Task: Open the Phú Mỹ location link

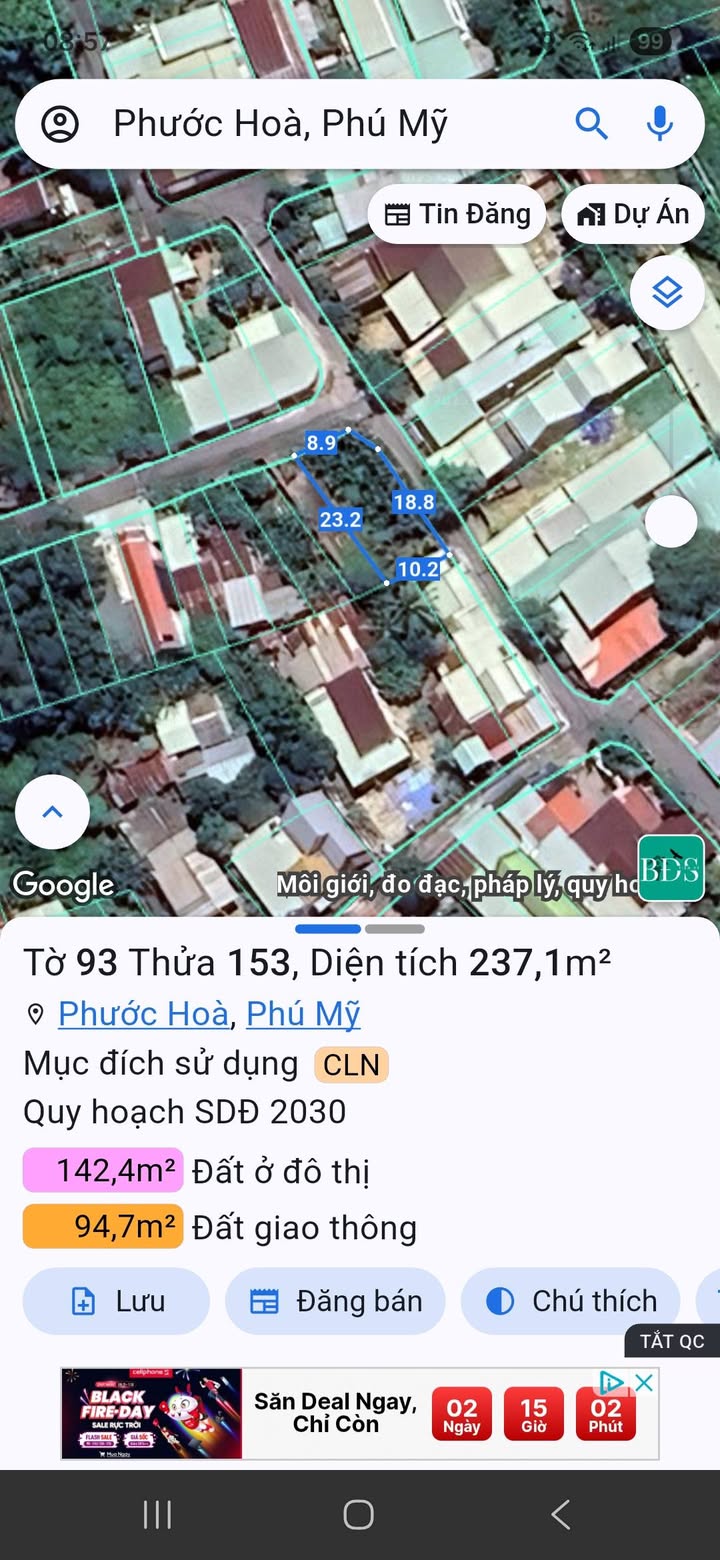Action: pos(303,1014)
